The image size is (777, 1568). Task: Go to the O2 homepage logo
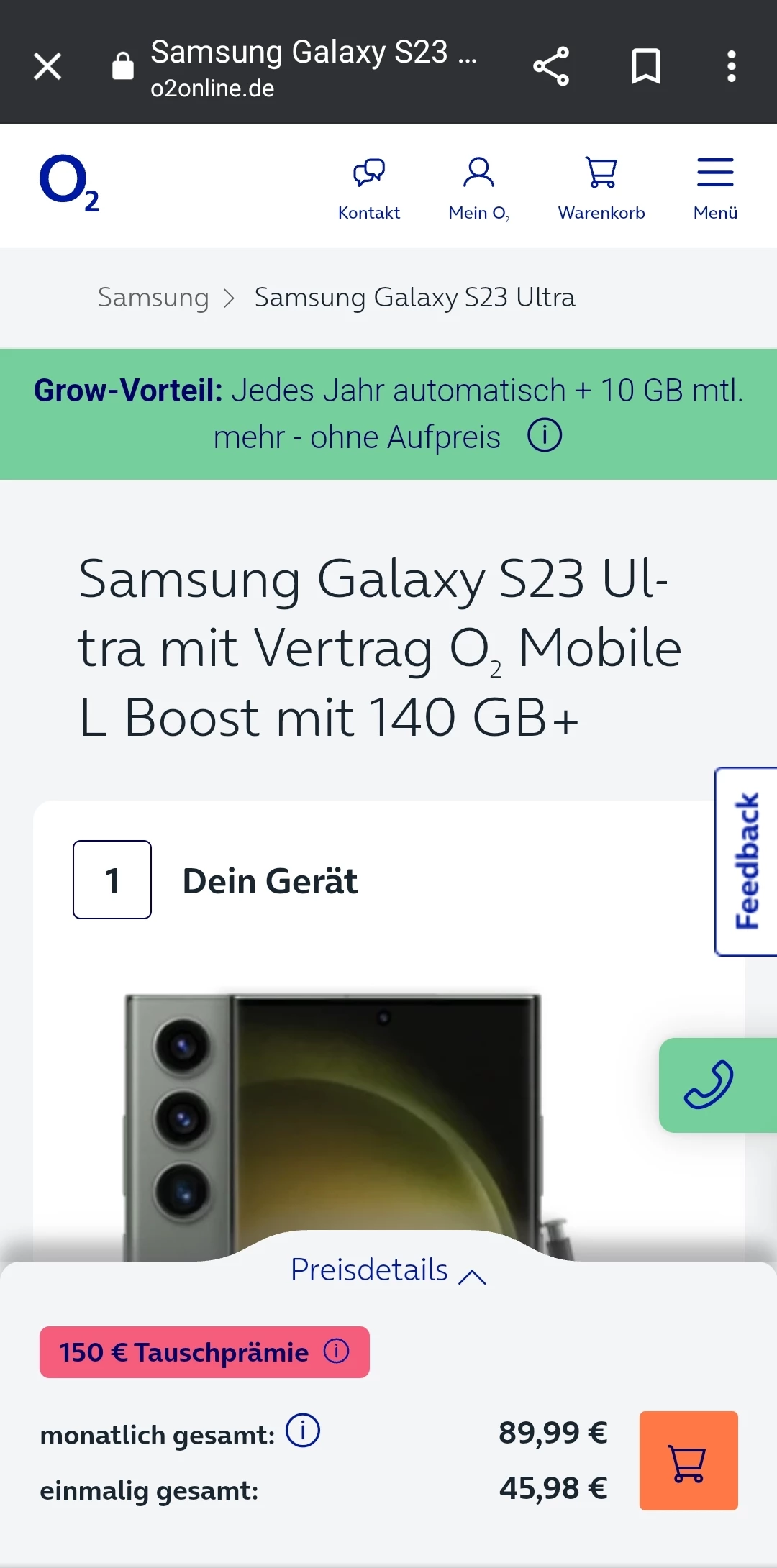tap(69, 183)
